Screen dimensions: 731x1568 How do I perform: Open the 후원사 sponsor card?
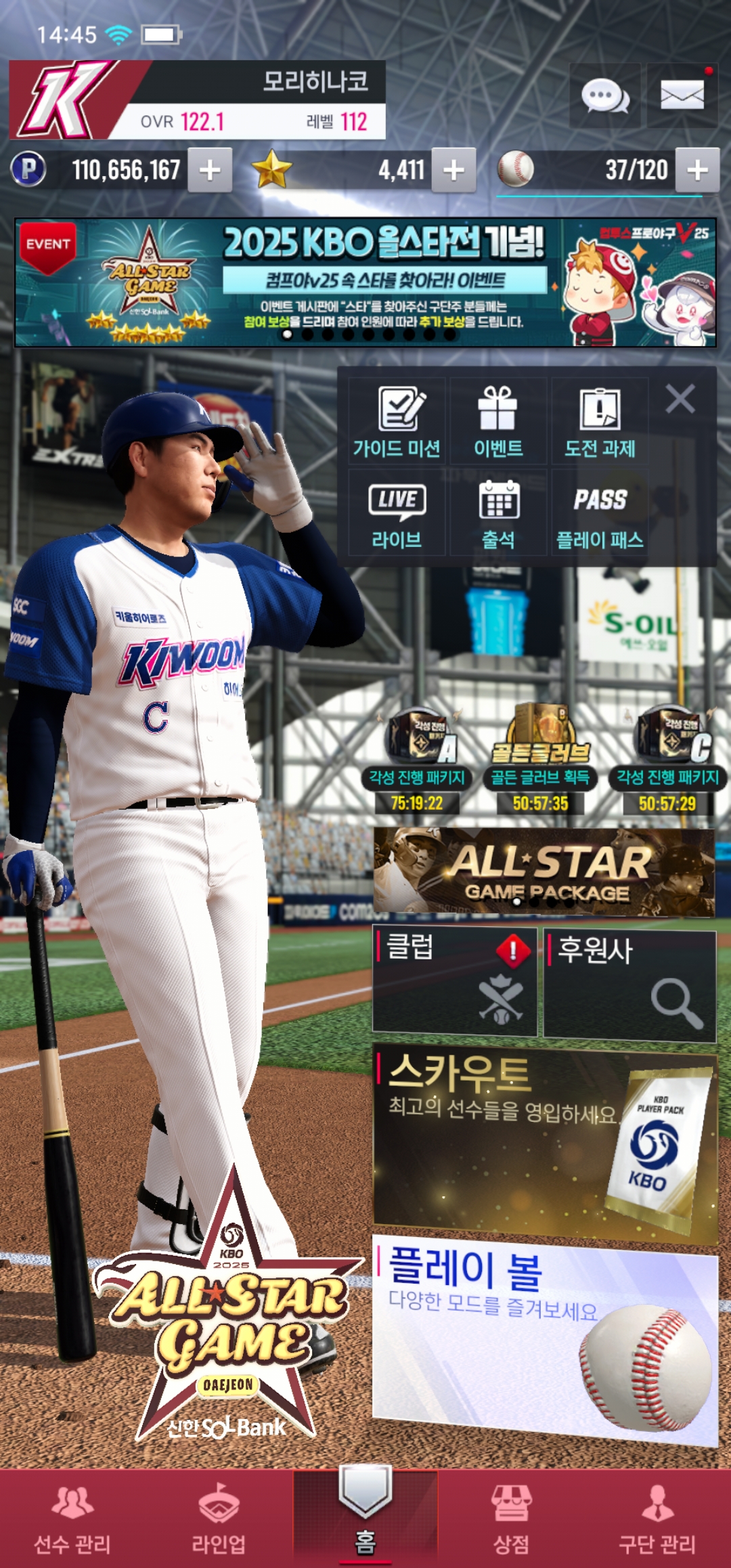point(629,985)
